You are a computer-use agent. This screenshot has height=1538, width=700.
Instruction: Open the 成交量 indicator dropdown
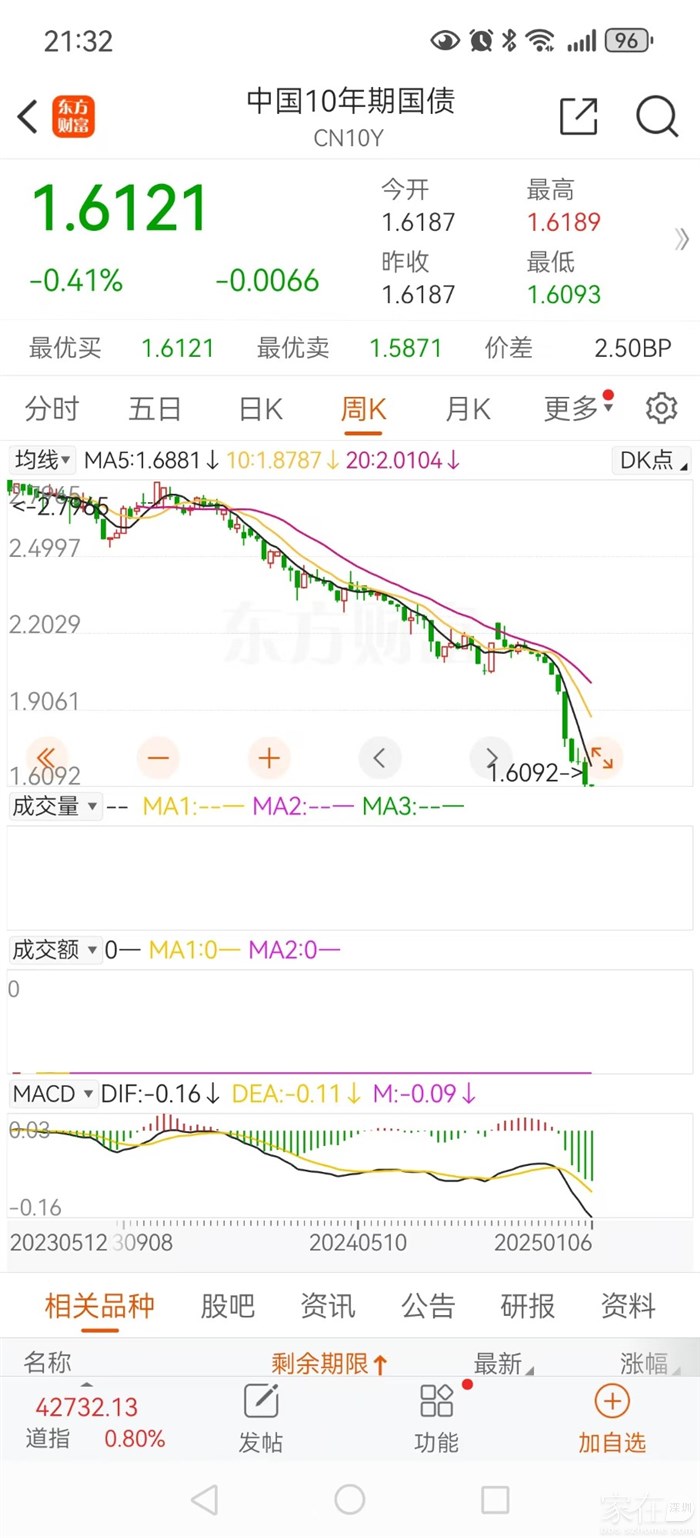tap(55, 806)
